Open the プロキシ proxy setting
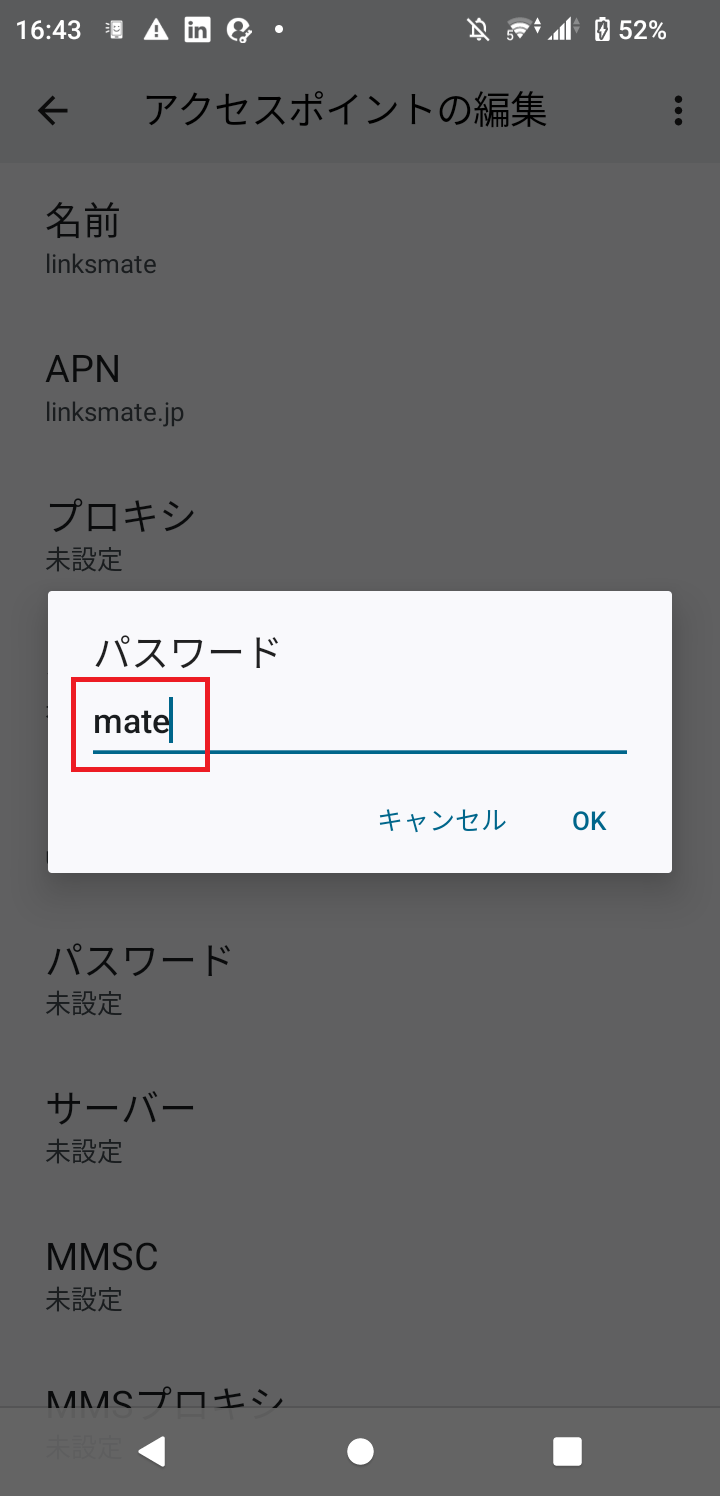720x1496 pixels. coord(360,533)
